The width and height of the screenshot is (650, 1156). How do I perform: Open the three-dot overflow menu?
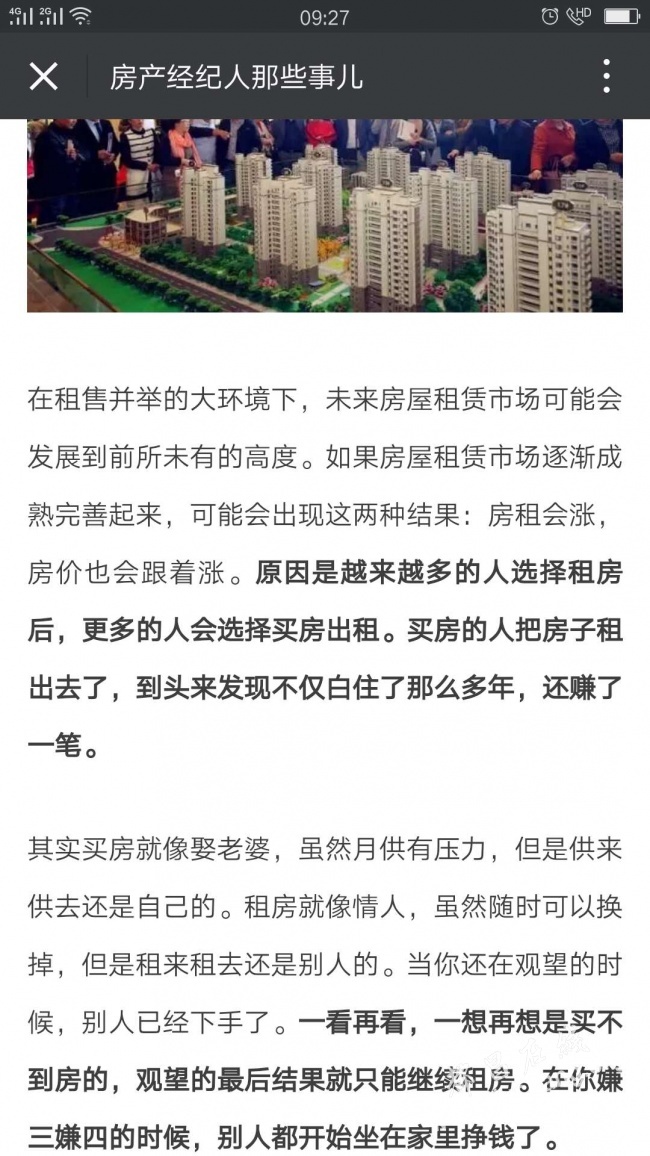[606, 76]
